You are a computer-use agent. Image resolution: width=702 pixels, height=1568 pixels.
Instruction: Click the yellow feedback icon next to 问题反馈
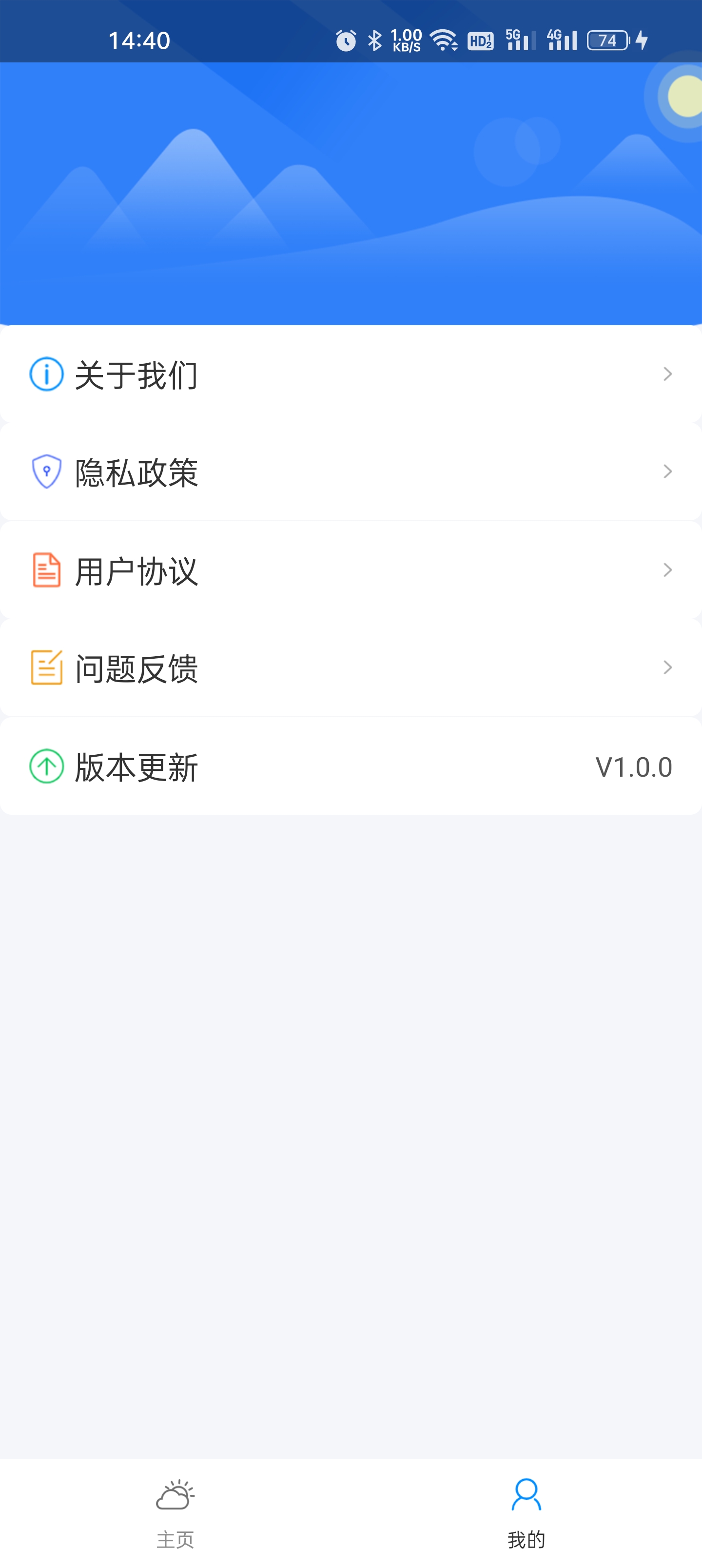click(x=46, y=669)
